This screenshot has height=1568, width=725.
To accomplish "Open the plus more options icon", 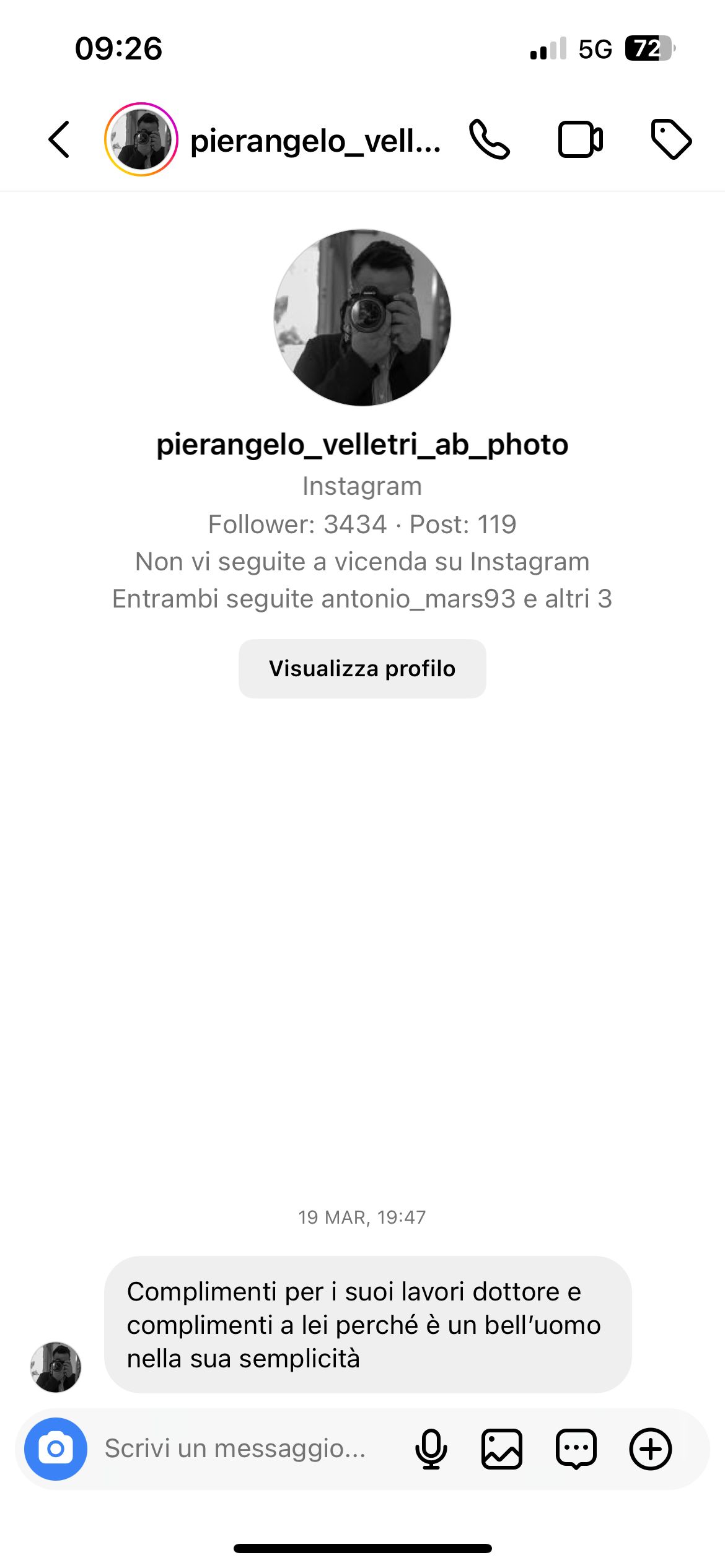I will [x=651, y=1449].
